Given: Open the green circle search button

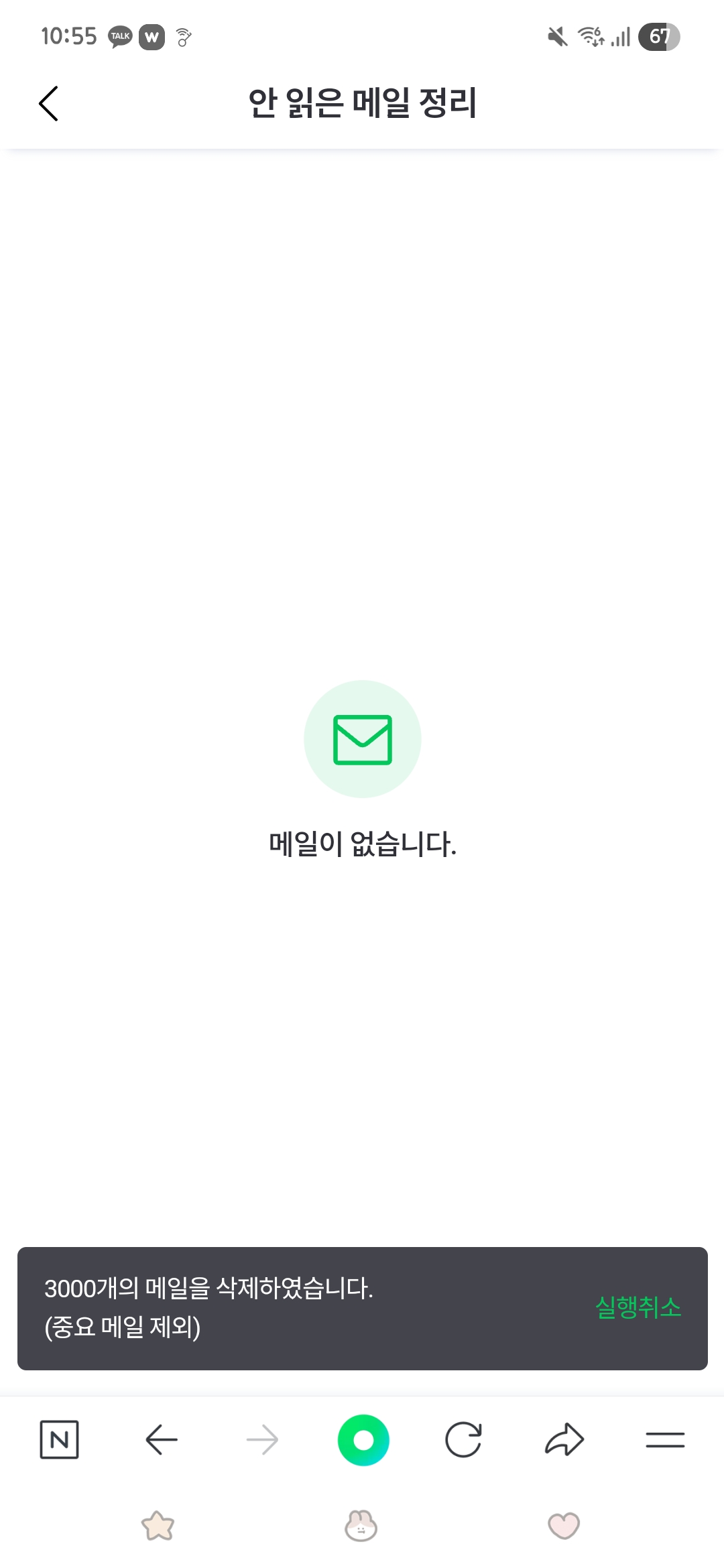Looking at the screenshot, I should tap(363, 1439).
